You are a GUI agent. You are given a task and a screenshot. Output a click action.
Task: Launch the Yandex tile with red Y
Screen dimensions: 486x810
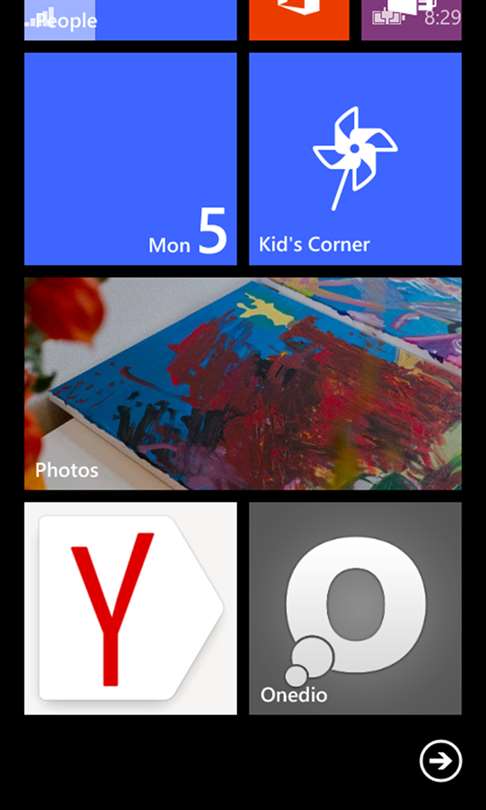pyautogui.click(x=130, y=608)
